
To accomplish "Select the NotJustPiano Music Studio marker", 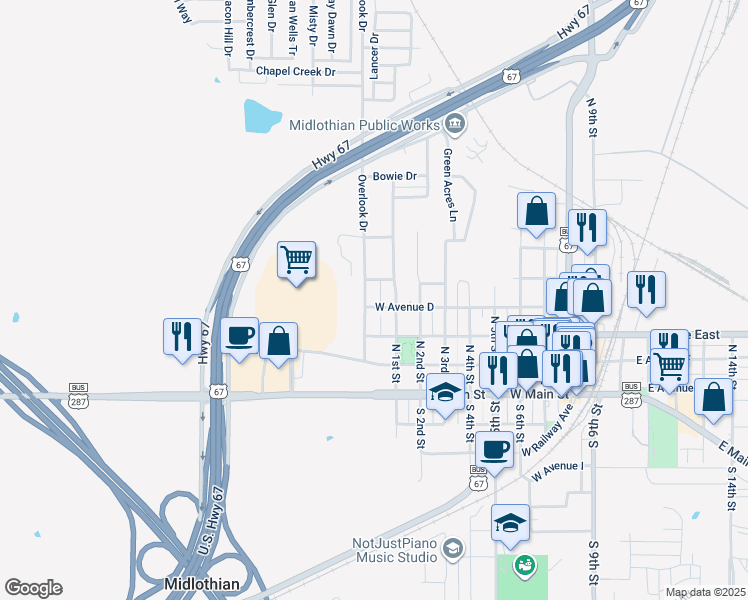I will (x=454, y=549).
